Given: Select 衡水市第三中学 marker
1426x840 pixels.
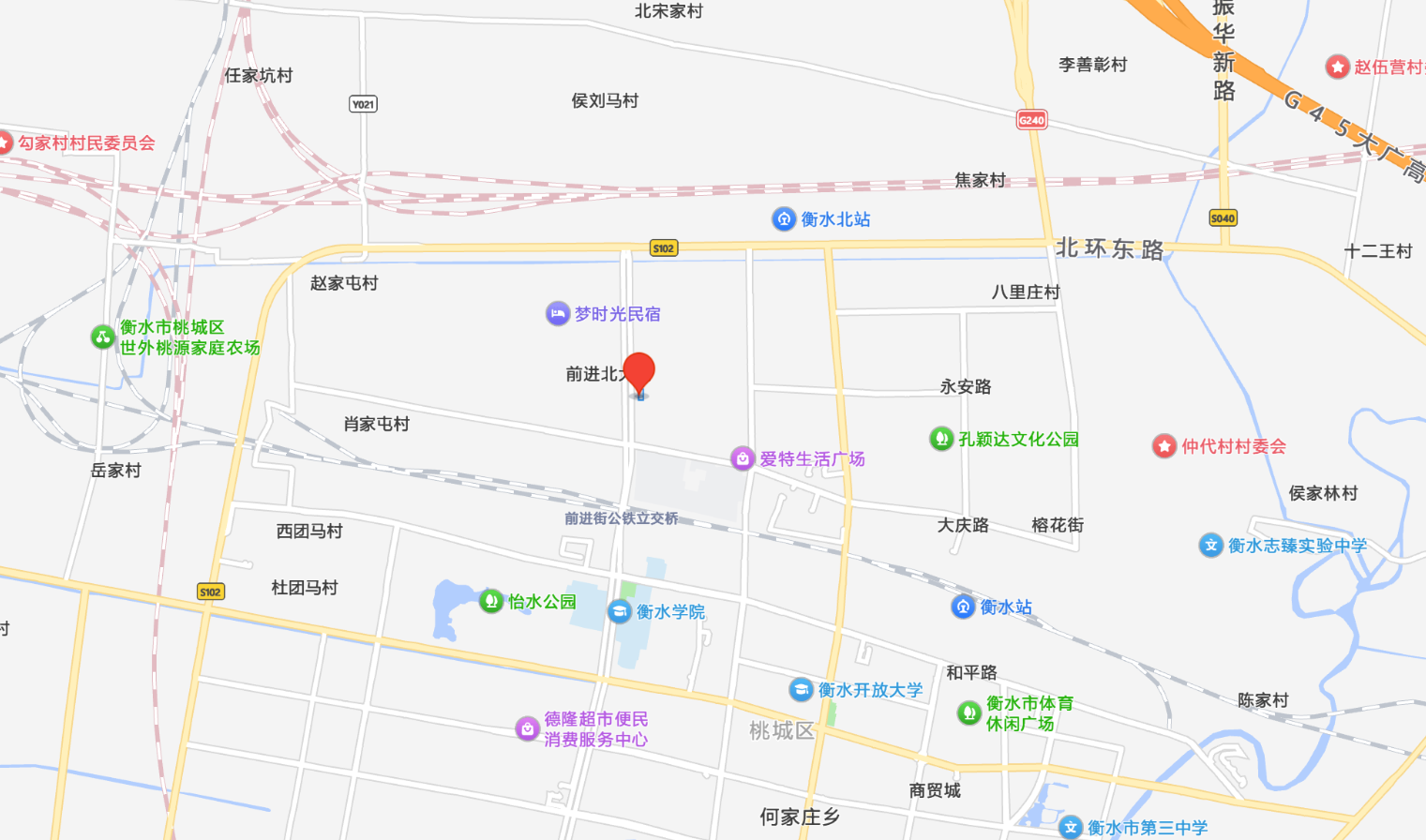Looking at the screenshot, I should pyautogui.click(x=1071, y=827).
